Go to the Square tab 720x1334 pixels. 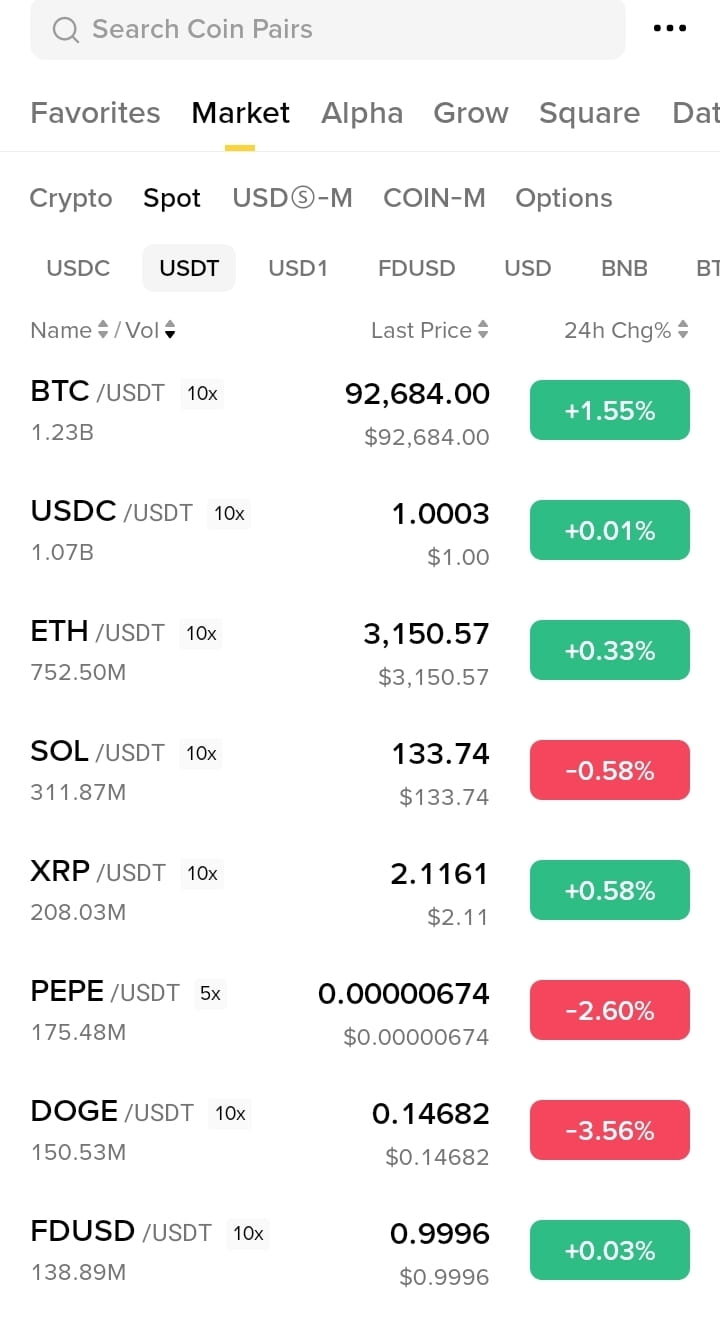[589, 113]
